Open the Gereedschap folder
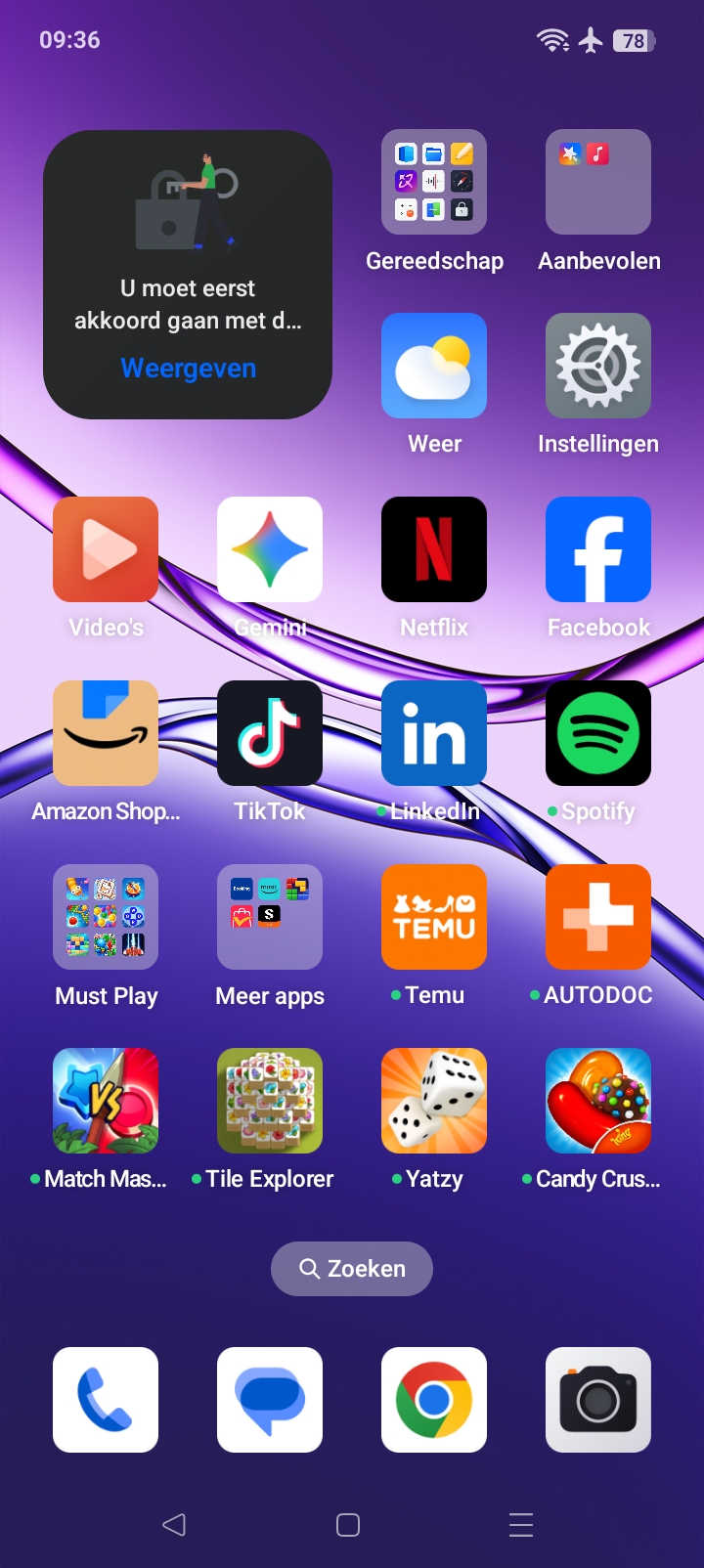 (x=434, y=182)
